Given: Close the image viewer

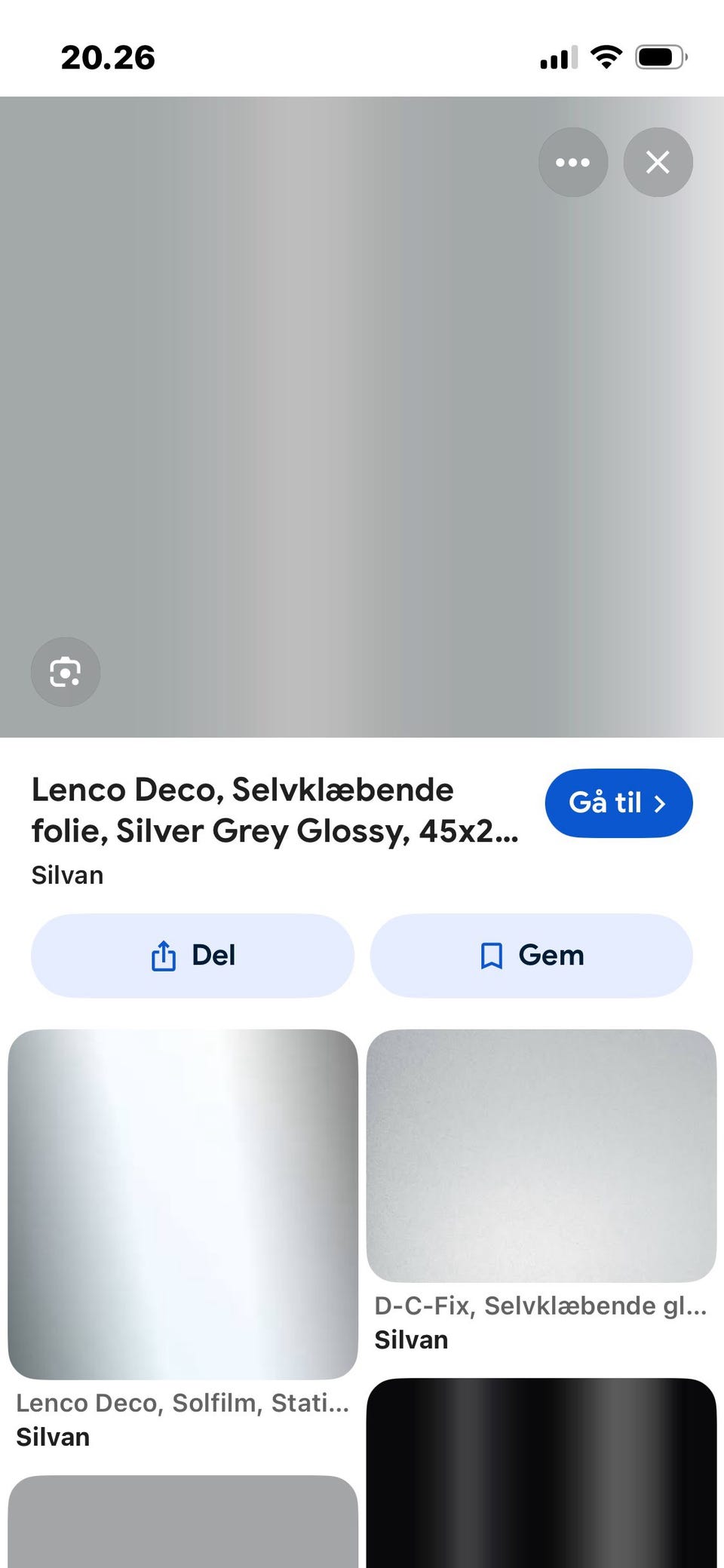Looking at the screenshot, I should coord(658,162).
